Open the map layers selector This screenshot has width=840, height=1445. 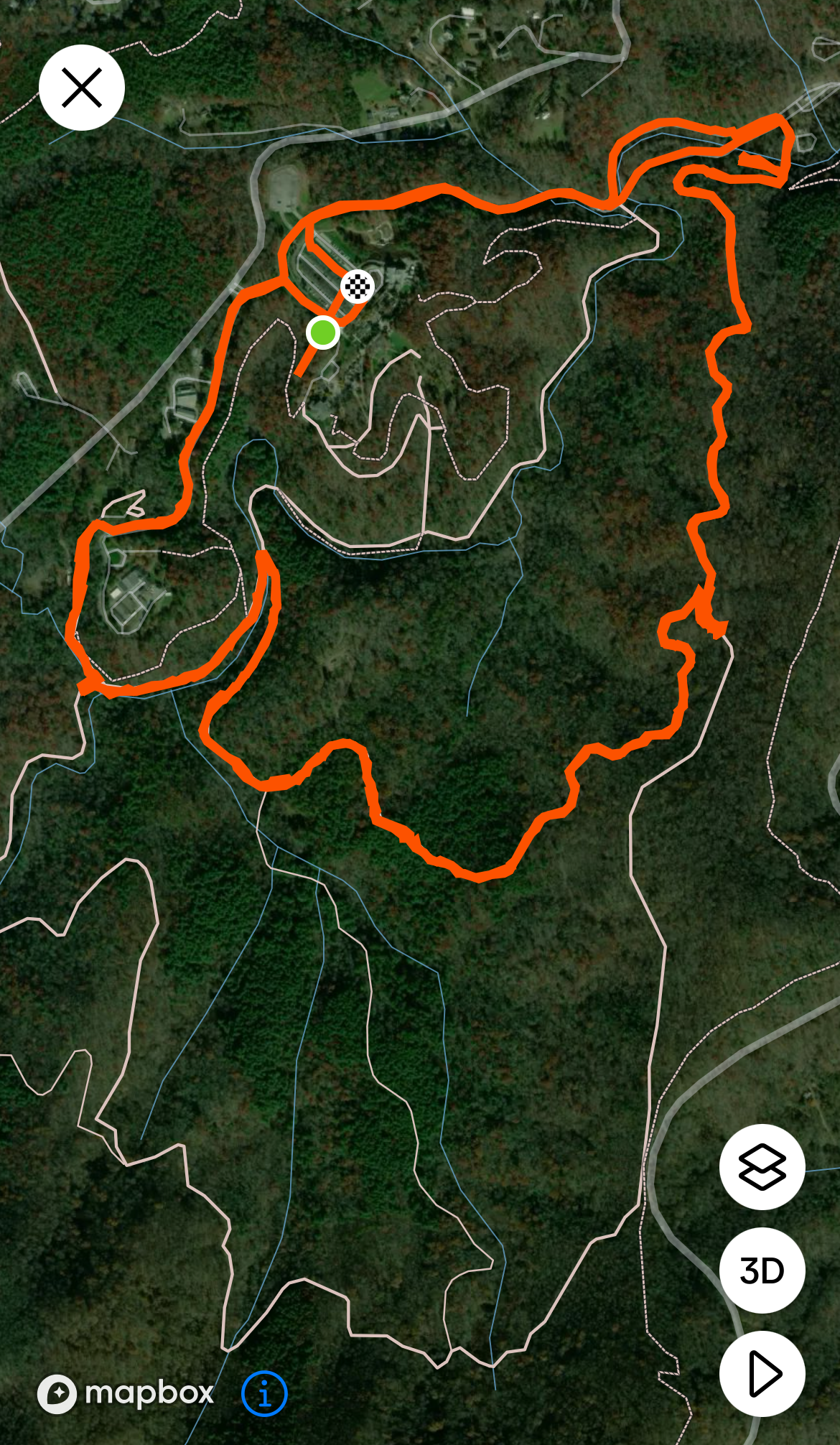[762, 1167]
